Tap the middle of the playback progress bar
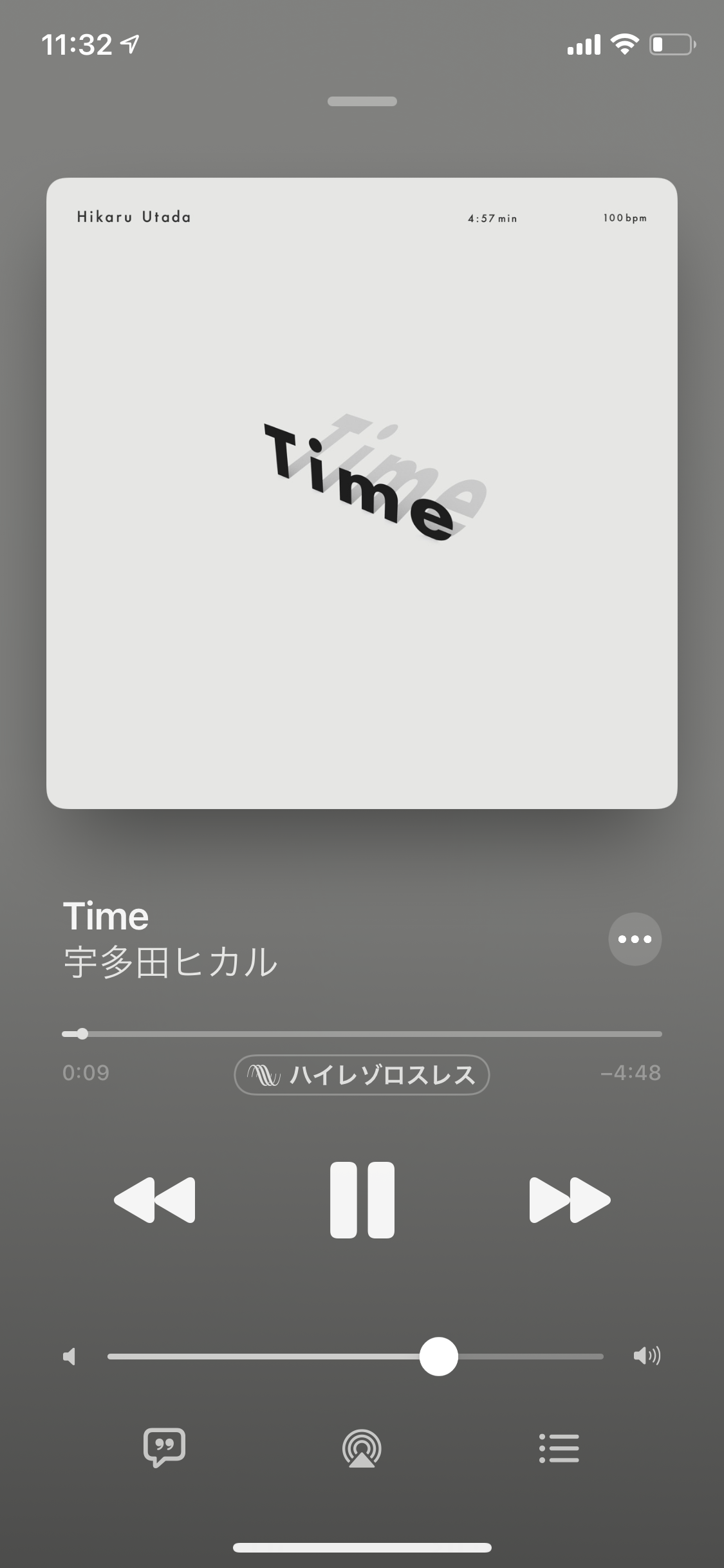 [362, 1034]
